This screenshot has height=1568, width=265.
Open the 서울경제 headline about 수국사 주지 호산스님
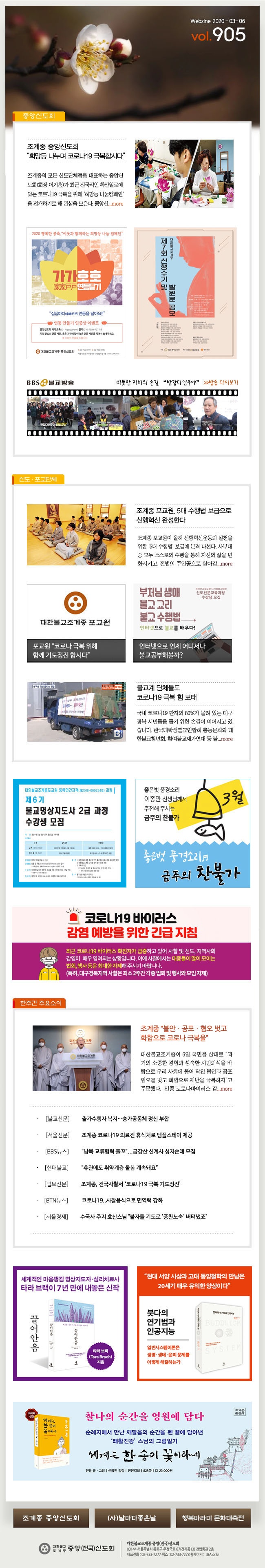click(143, 1216)
